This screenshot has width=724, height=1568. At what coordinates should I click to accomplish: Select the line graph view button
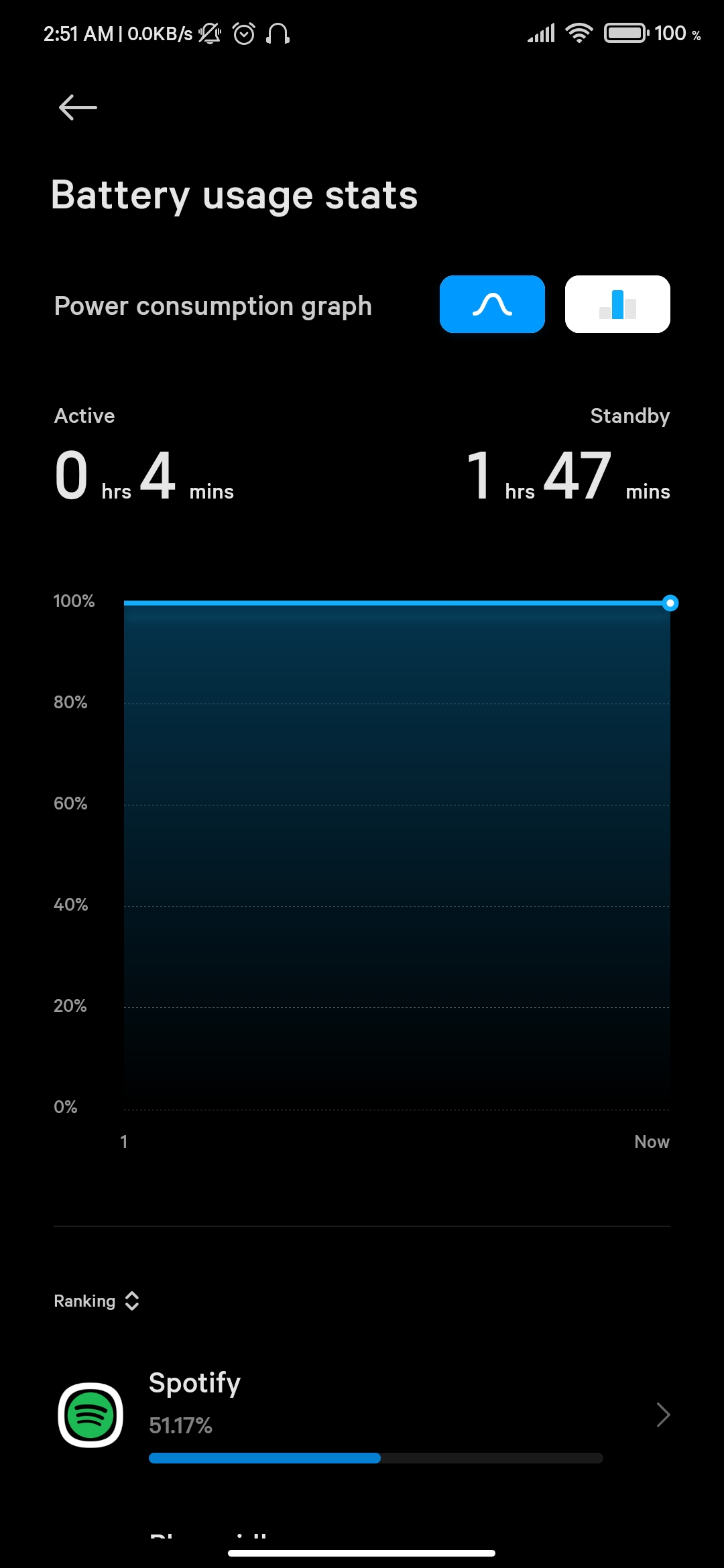point(492,304)
